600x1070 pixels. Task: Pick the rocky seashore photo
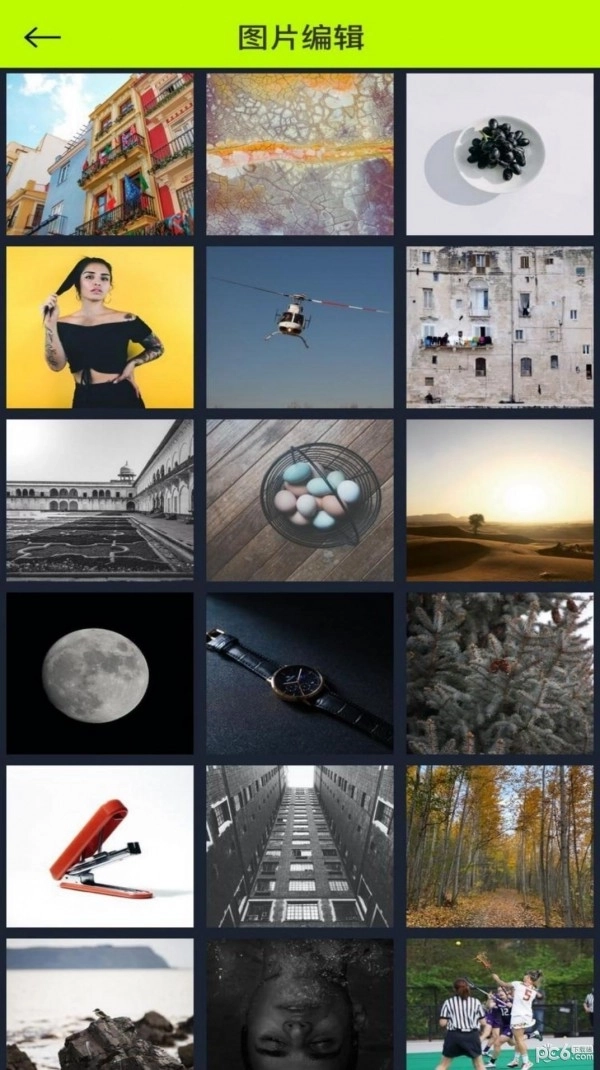coord(100,1004)
